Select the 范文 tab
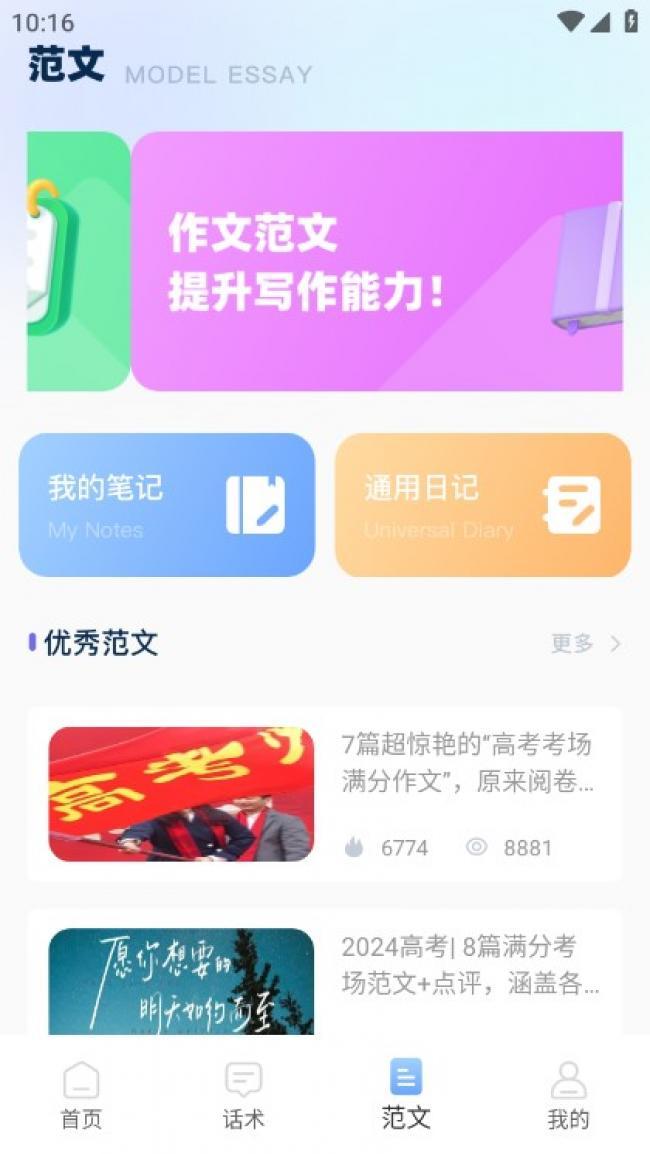 pyautogui.click(x=406, y=1096)
